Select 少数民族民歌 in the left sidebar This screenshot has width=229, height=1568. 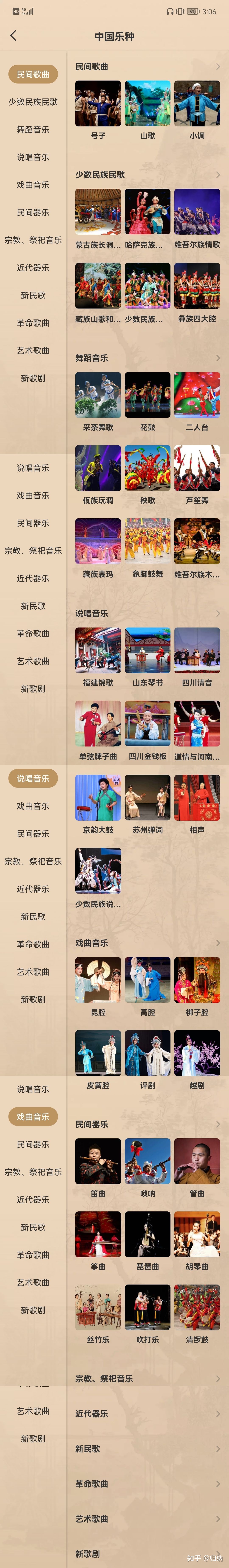[x=33, y=102]
